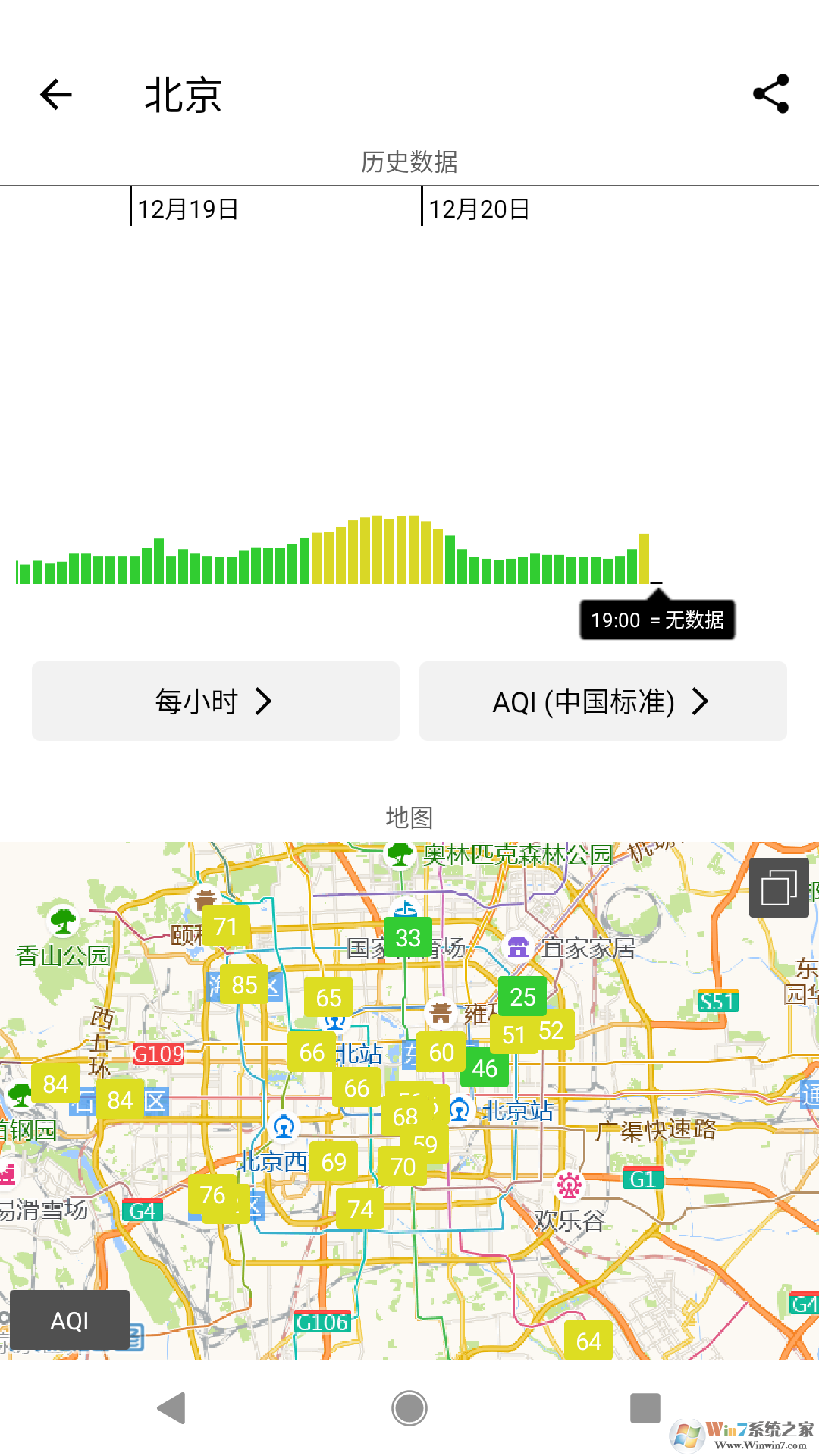Select the station marker showing 74
This screenshot has width=819, height=1456.
click(x=360, y=1209)
